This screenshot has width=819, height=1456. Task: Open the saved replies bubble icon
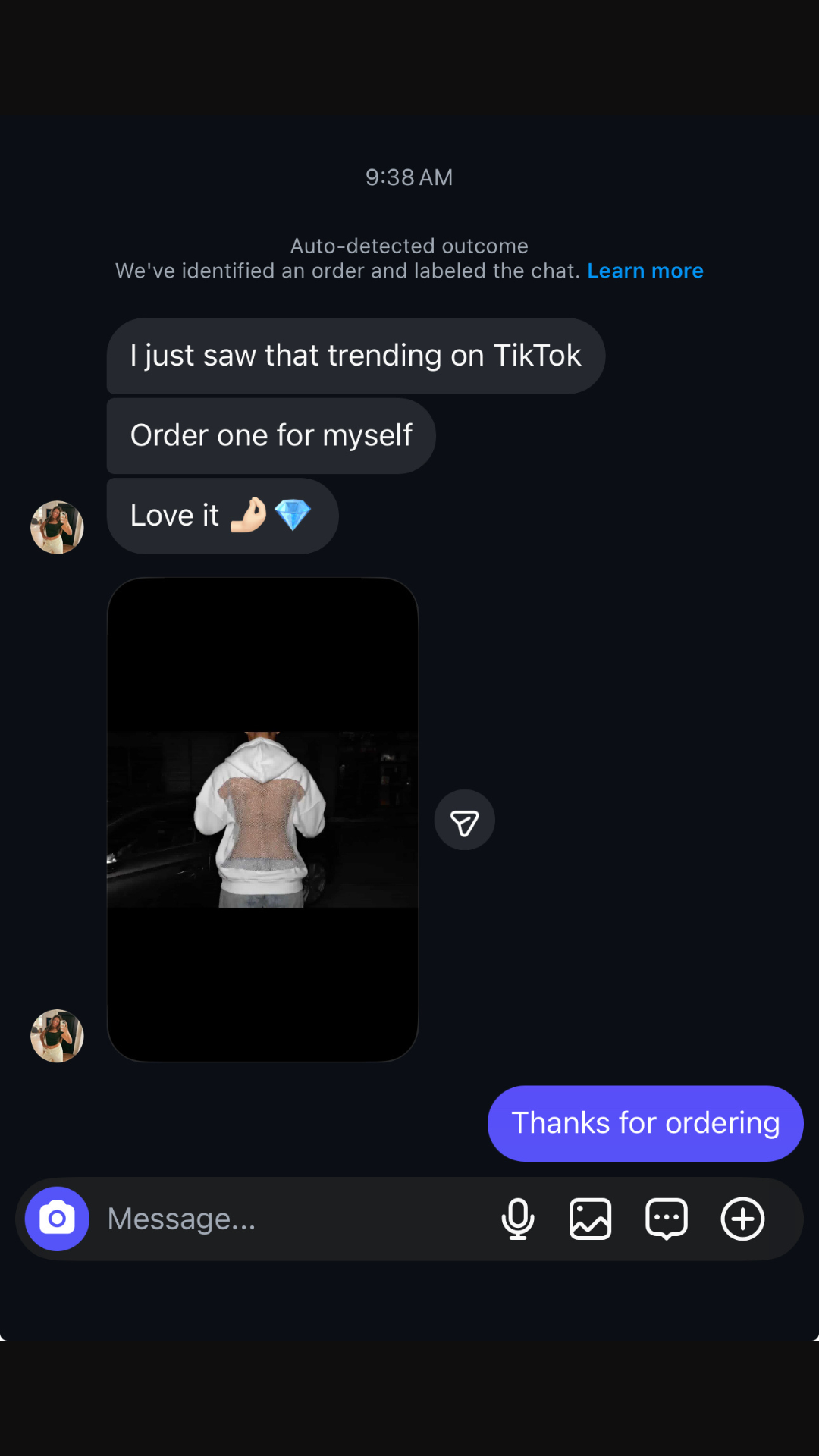point(666,1219)
